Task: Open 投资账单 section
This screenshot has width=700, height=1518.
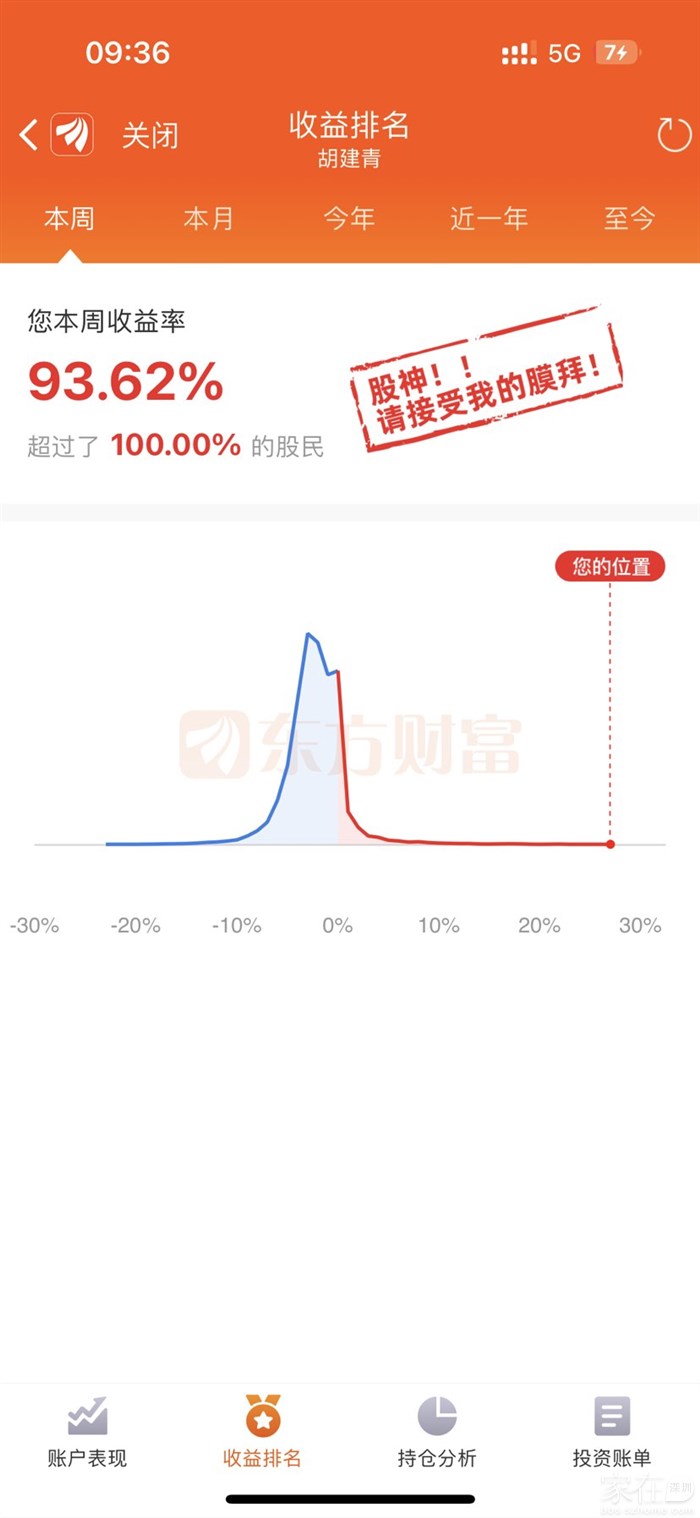Action: click(612, 1434)
